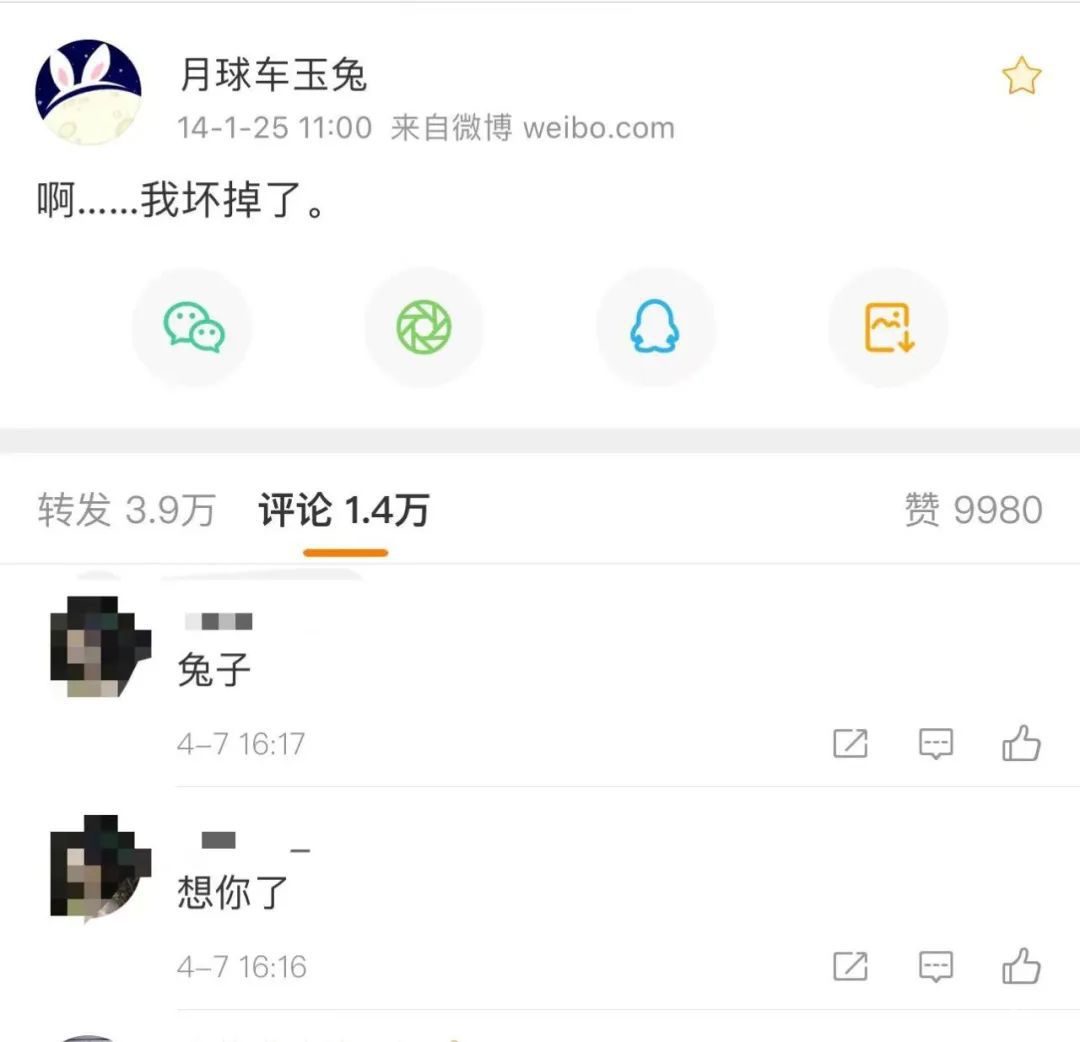Like the comment 兔子
1080x1042 pixels.
(x=1021, y=744)
